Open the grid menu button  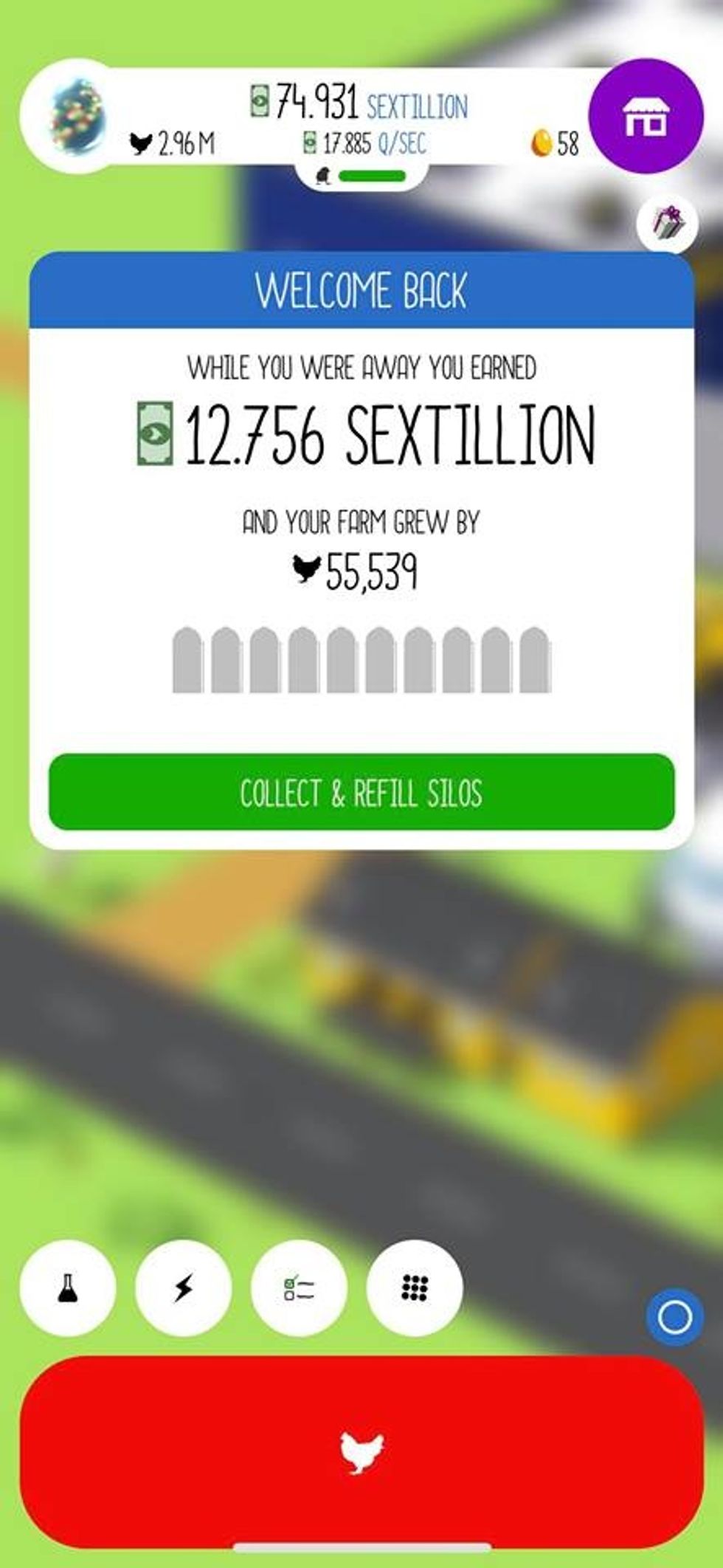[x=415, y=1287]
